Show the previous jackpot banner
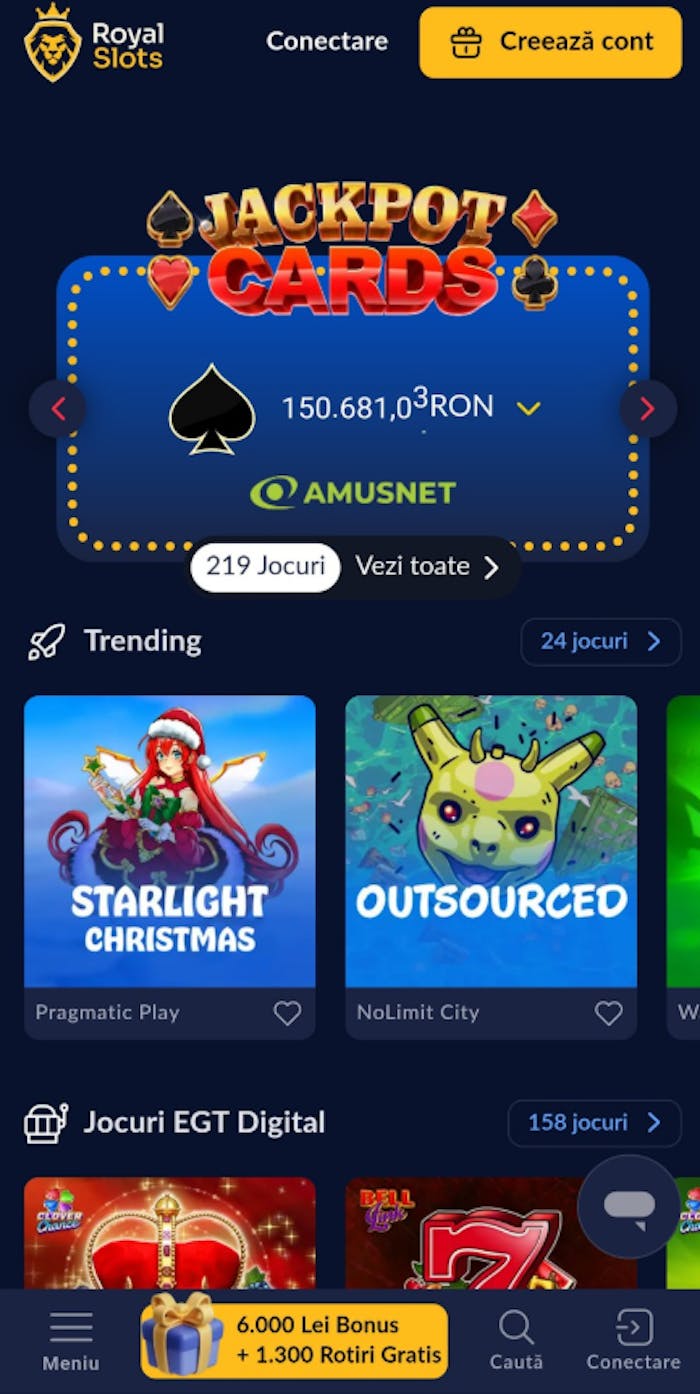 [58, 408]
